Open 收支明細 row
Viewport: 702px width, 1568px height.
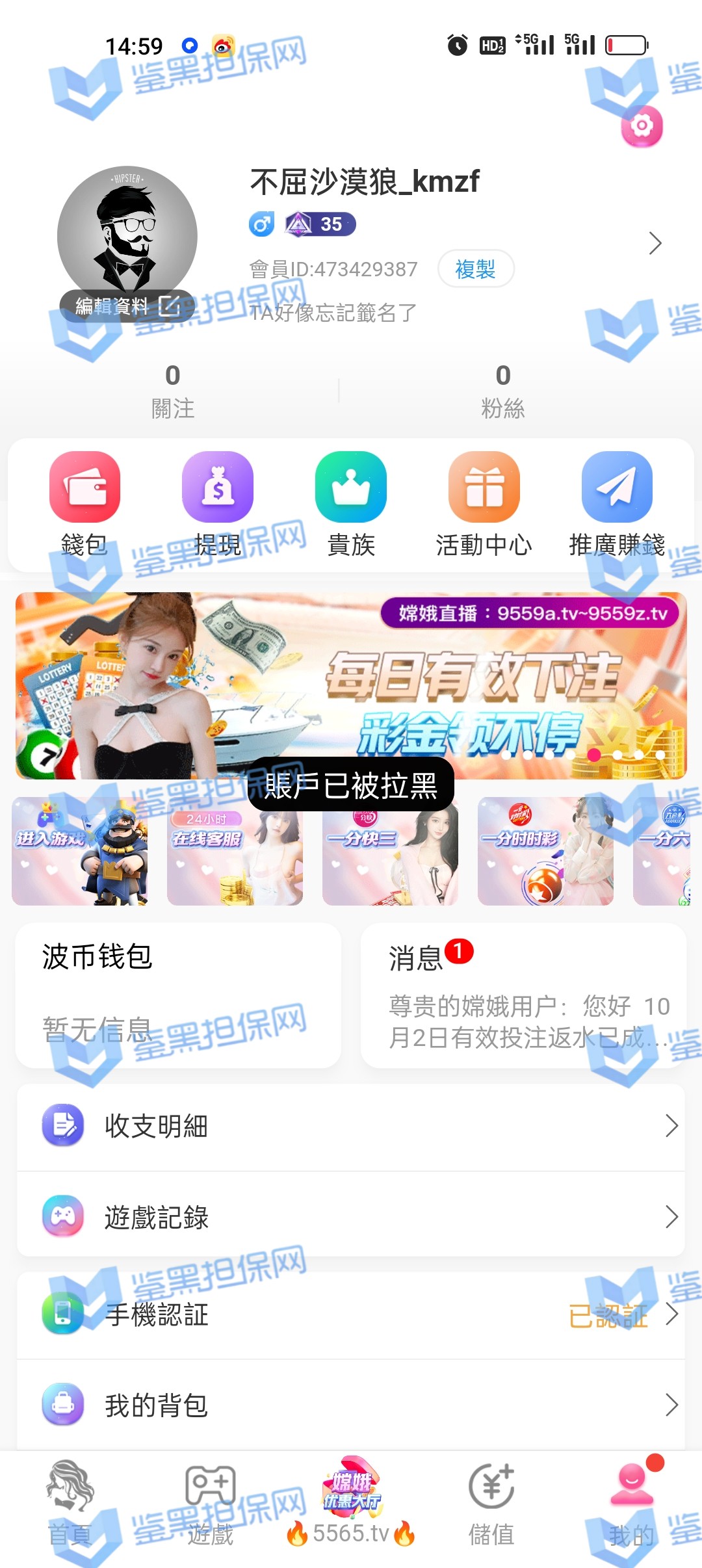351,1126
